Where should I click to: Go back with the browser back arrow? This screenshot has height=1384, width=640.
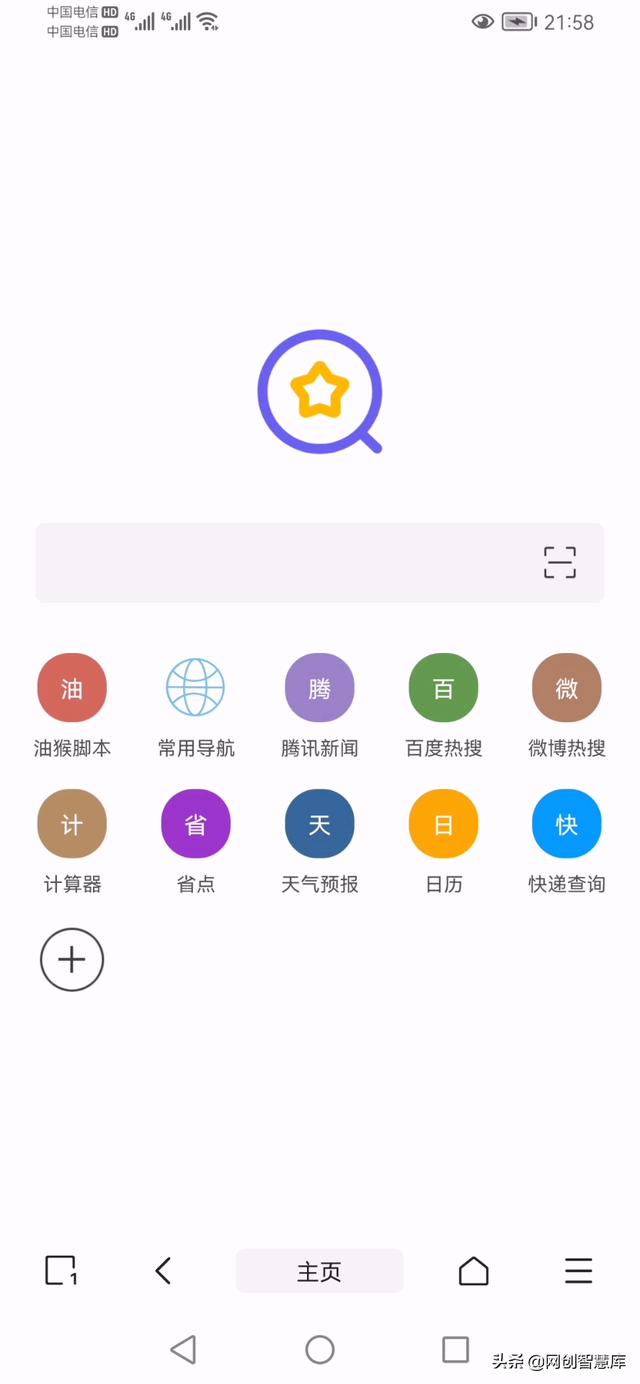[164, 1271]
